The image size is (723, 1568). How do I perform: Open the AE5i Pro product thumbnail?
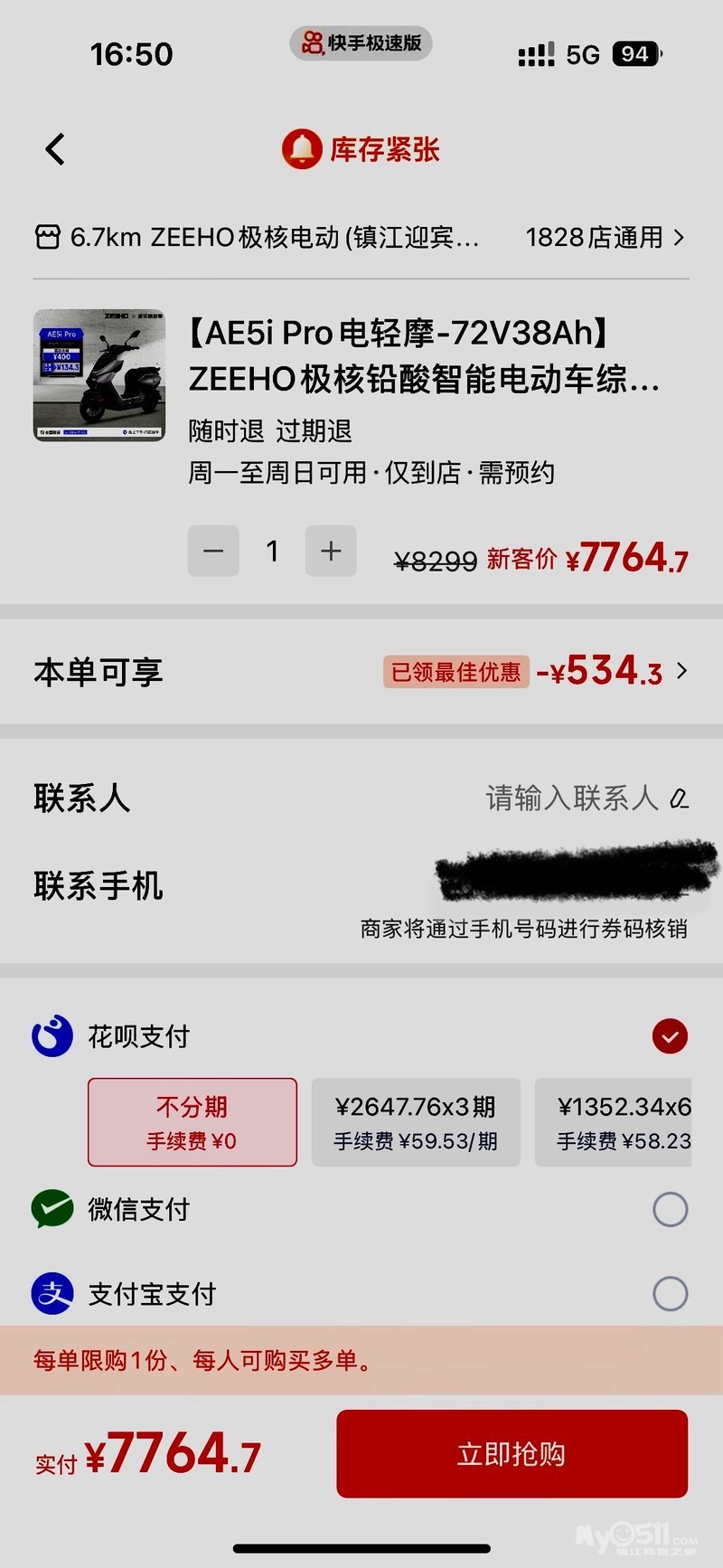(99, 375)
